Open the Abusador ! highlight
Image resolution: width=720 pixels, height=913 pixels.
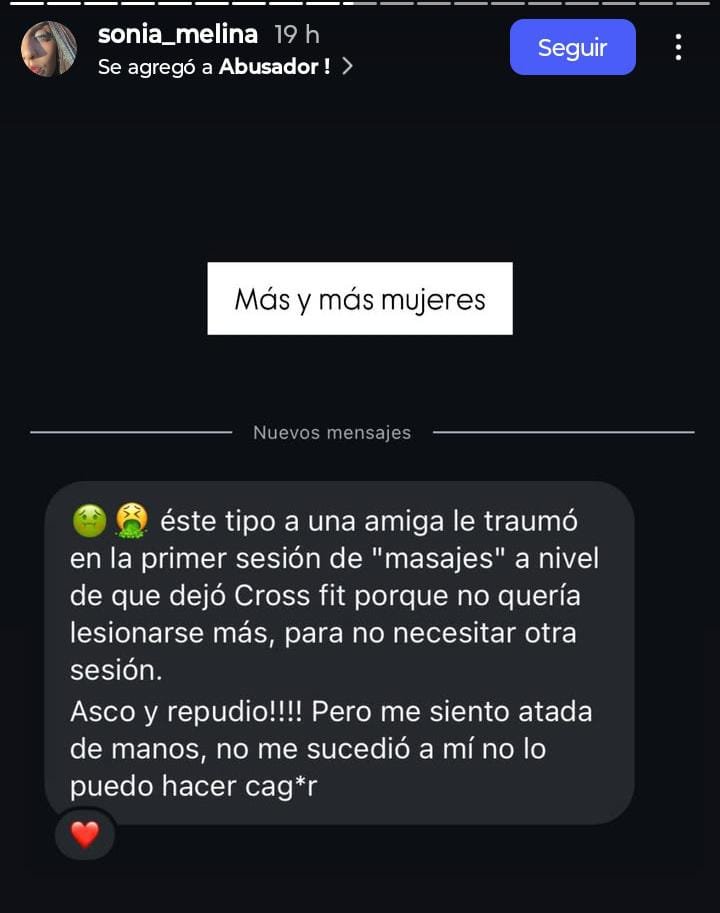275,67
